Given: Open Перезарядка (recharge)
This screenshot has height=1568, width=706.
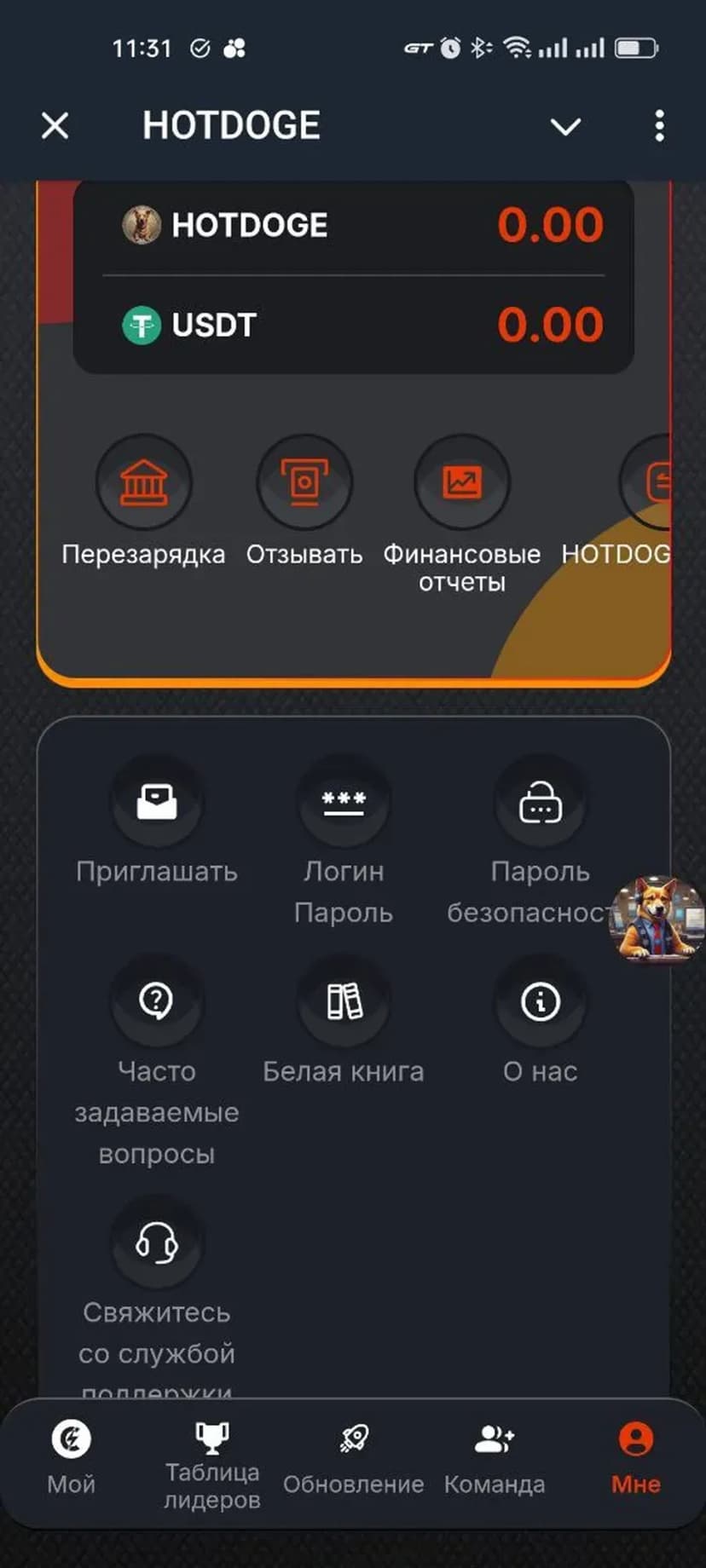Looking at the screenshot, I should coord(143,484).
